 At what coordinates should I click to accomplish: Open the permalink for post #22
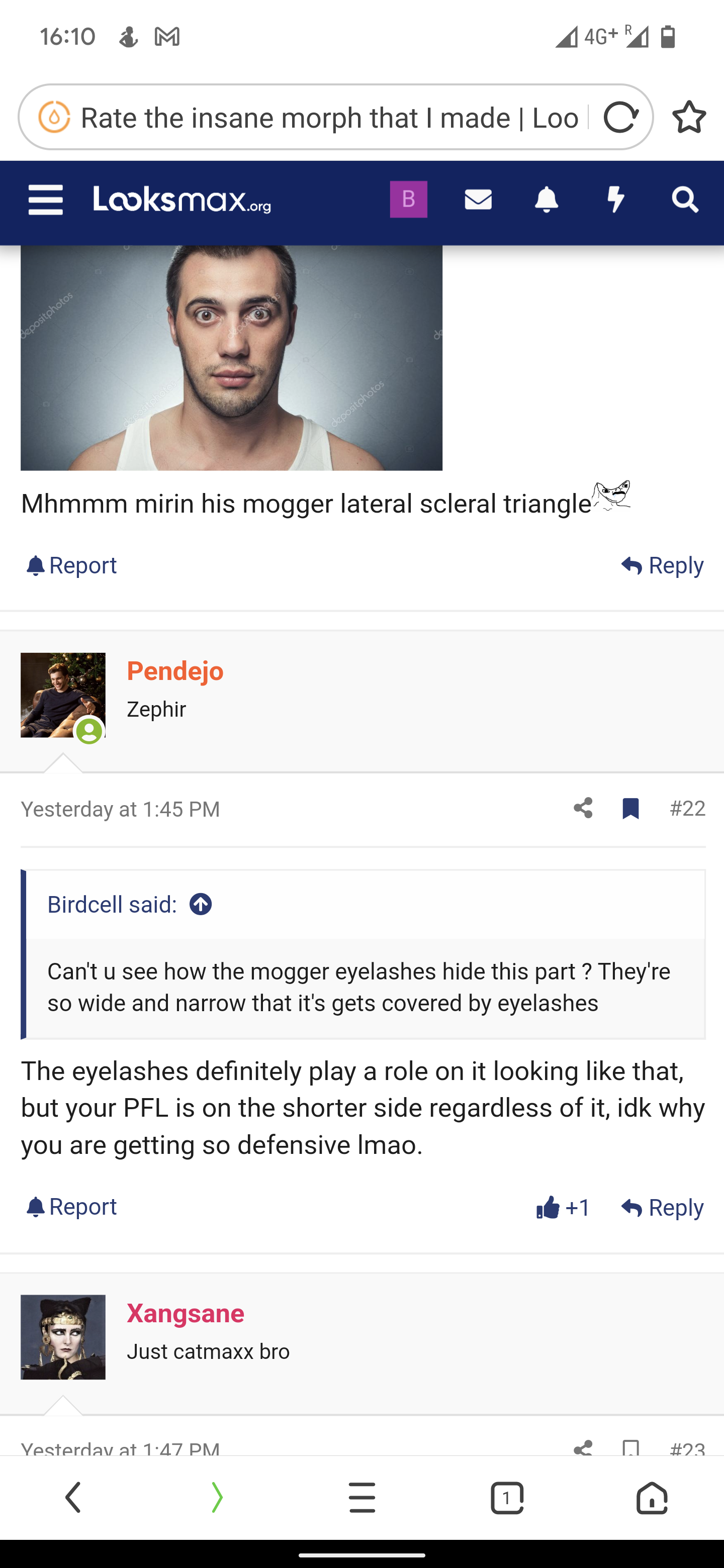687,808
